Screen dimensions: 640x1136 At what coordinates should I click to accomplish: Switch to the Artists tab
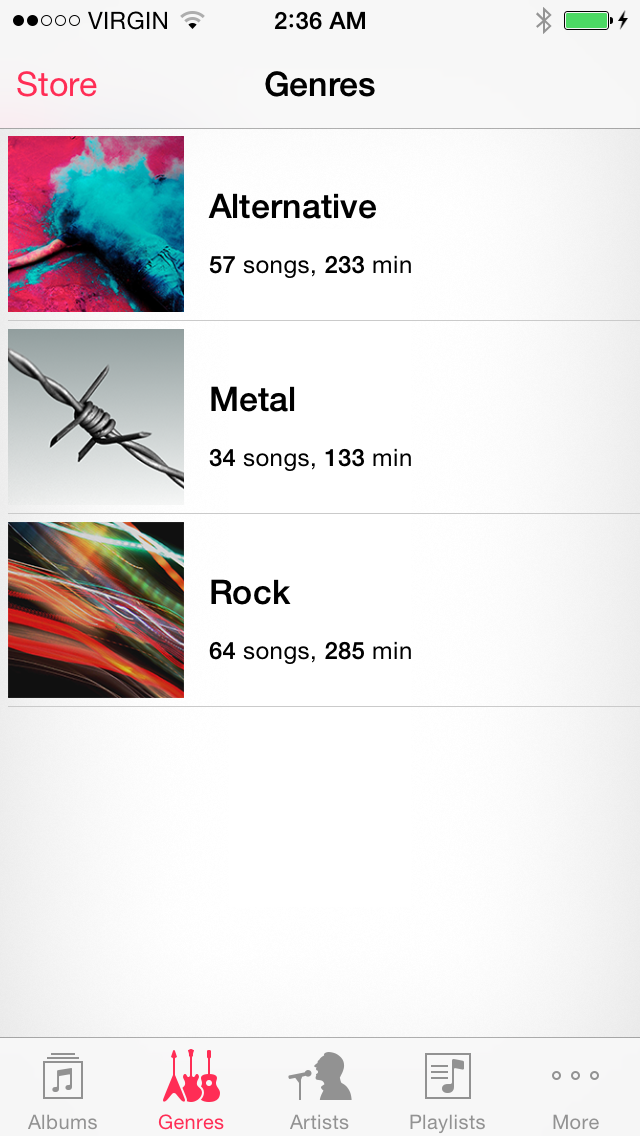point(319,1090)
